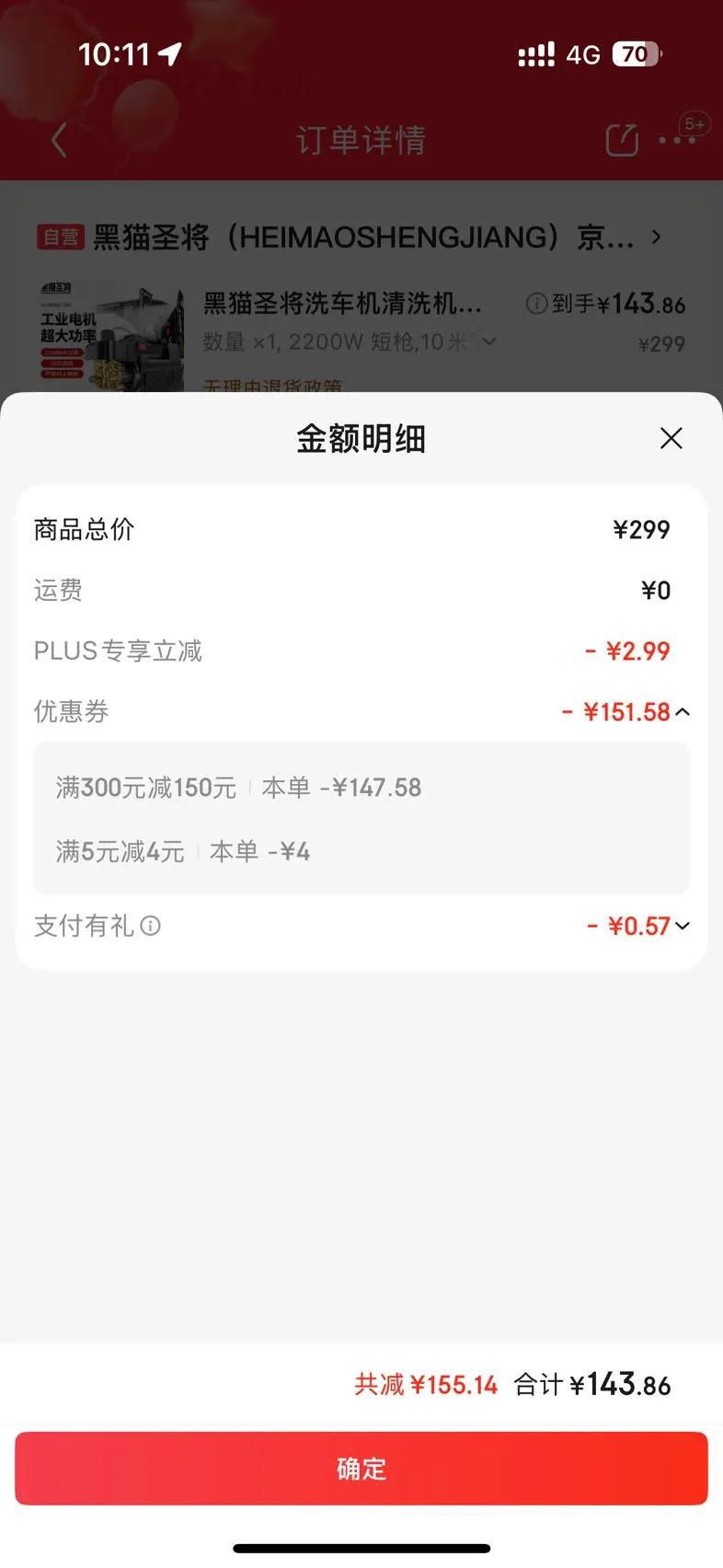Open the share icon top right

pyautogui.click(x=622, y=140)
